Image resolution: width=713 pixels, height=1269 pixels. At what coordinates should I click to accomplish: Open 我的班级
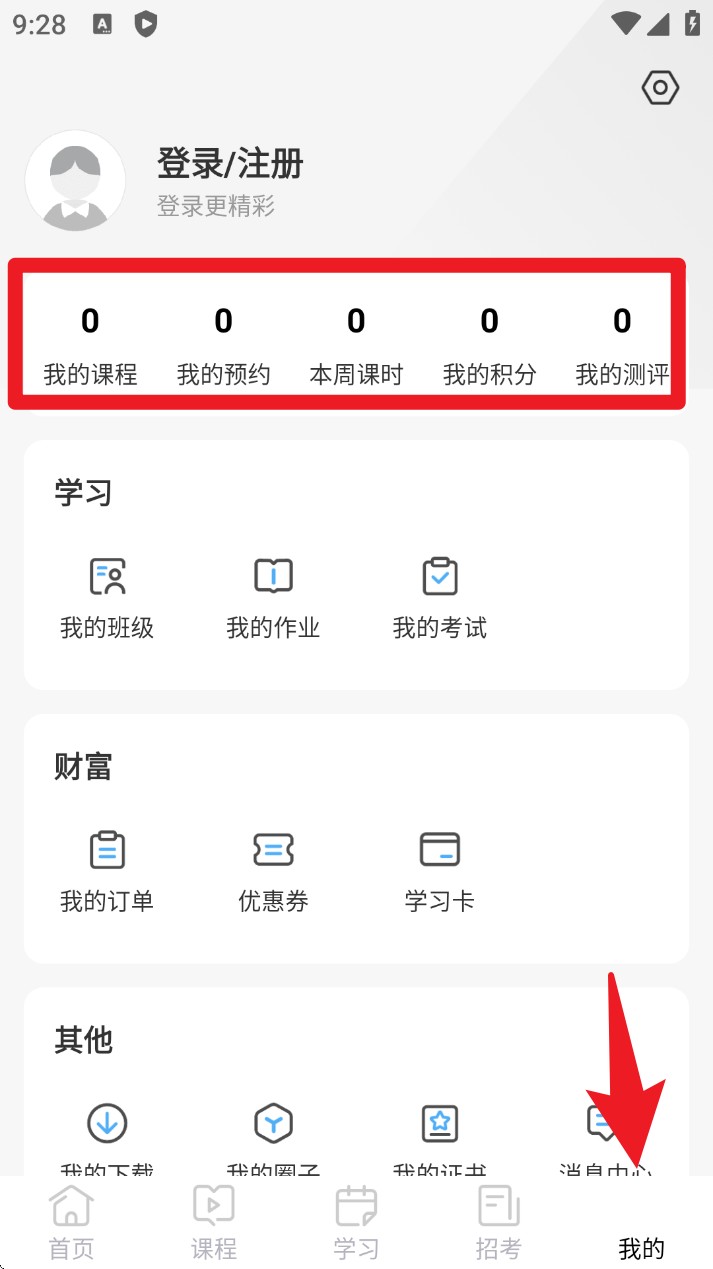(107, 597)
